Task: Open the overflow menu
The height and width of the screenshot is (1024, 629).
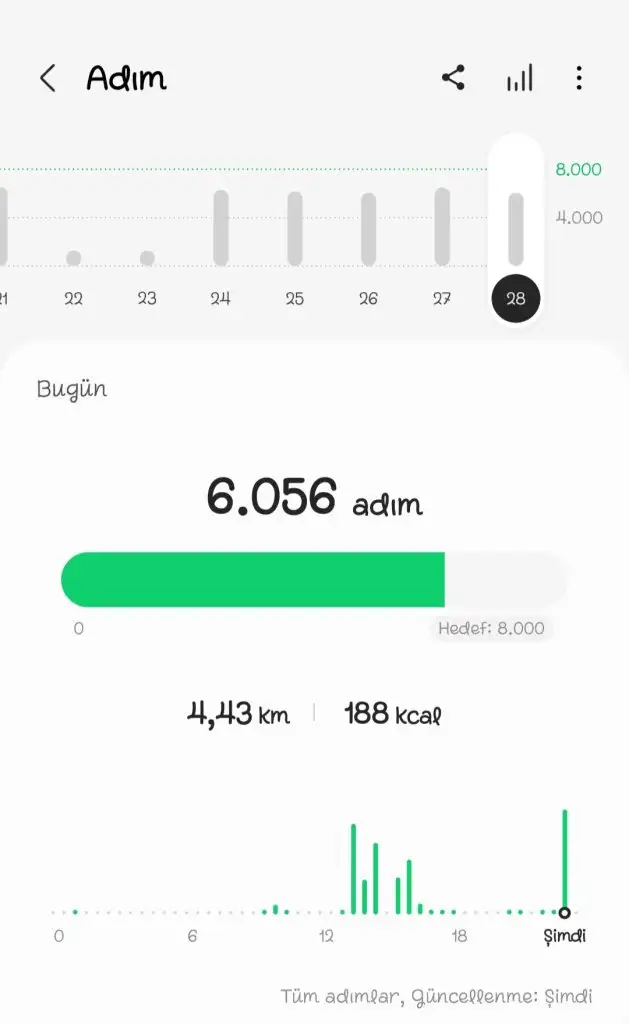Action: pos(579,78)
